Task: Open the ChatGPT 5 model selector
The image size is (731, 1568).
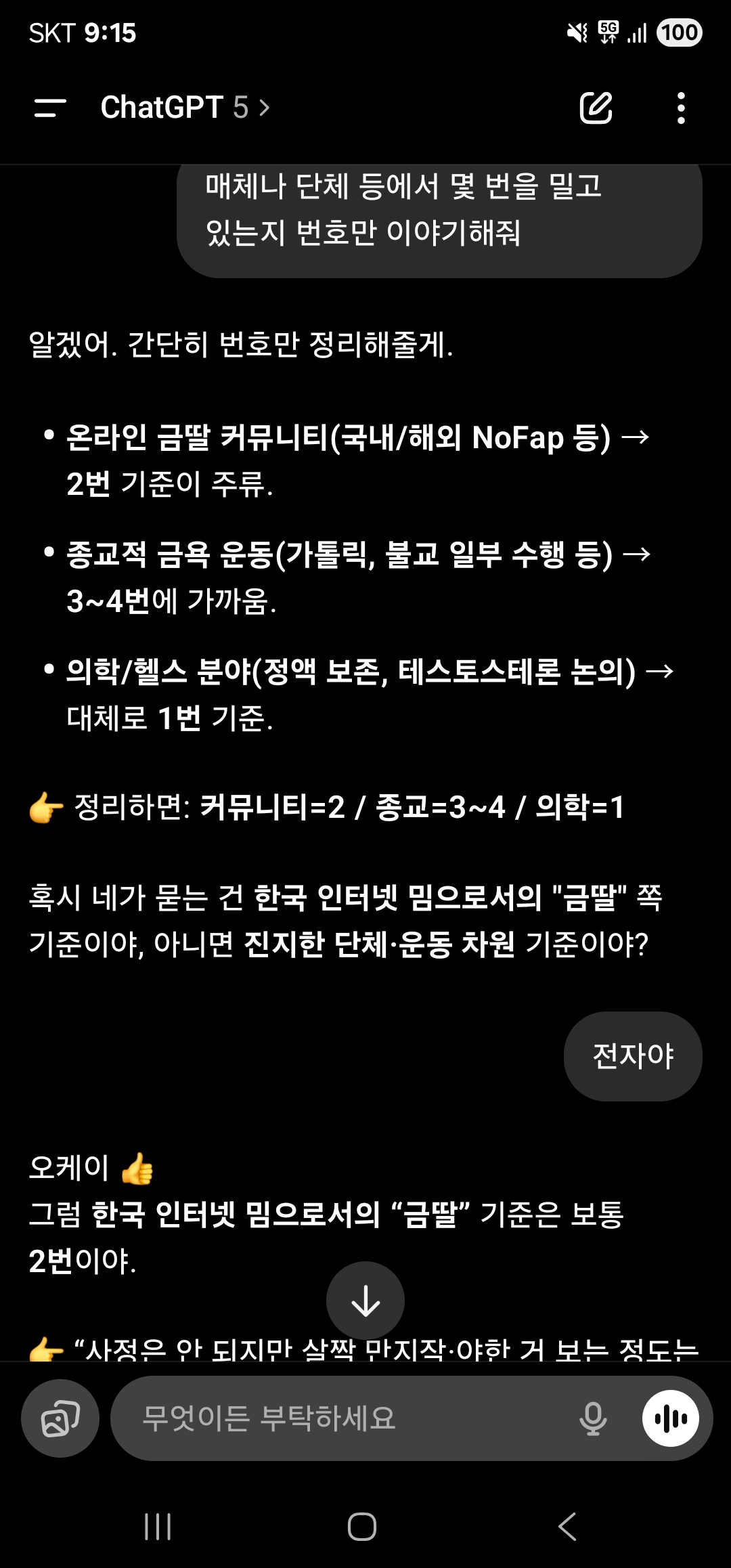Action: coord(185,107)
